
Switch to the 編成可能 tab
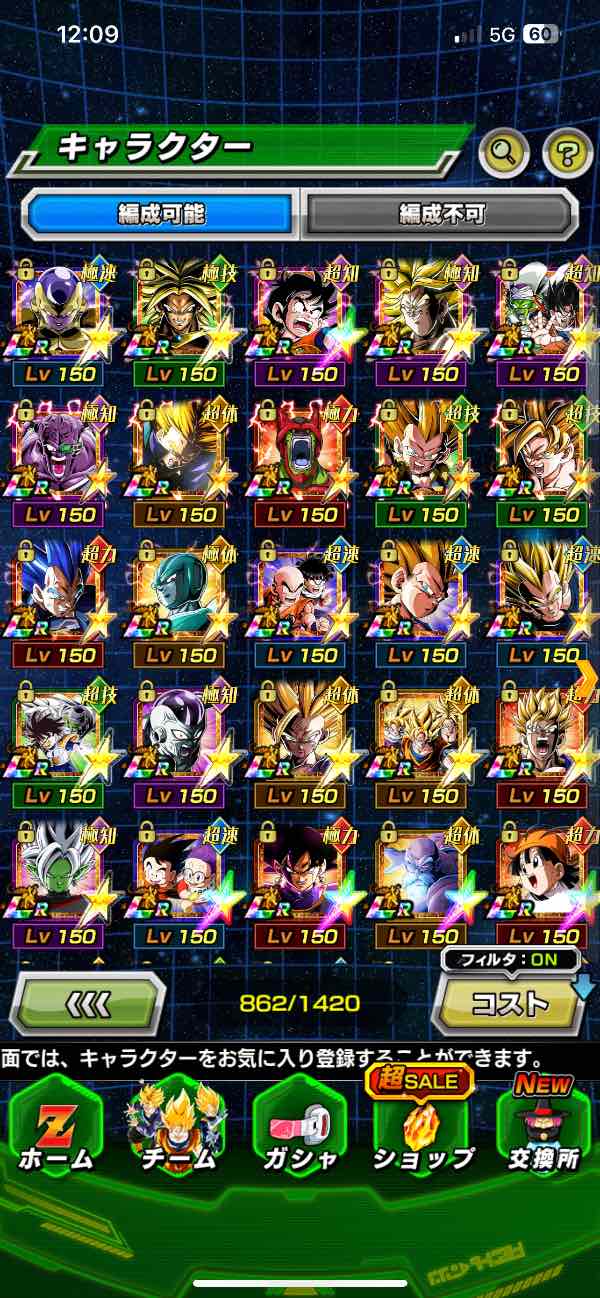coord(161,213)
